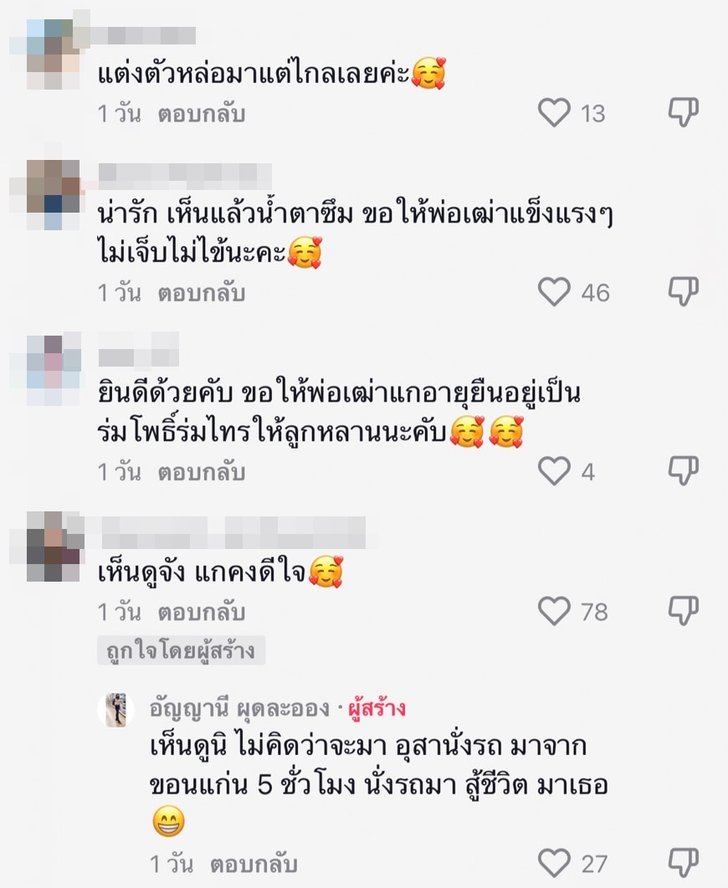The width and height of the screenshot is (728, 888).
Task: Reply to the comment เห็นดูจัง แกคงดีใจ
Action: [x=201, y=611]
